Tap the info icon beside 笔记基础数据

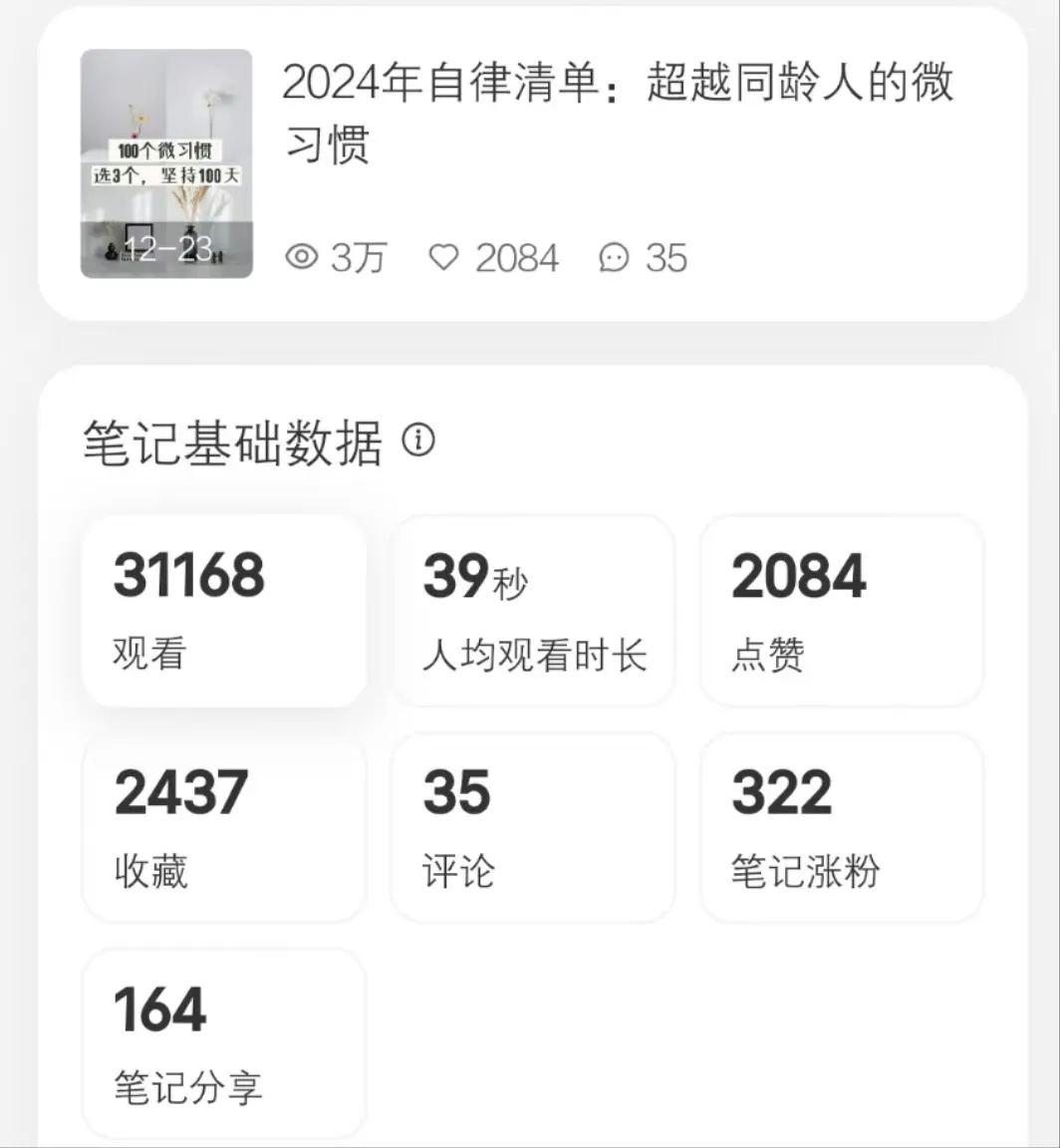click(x=418, y=439)
